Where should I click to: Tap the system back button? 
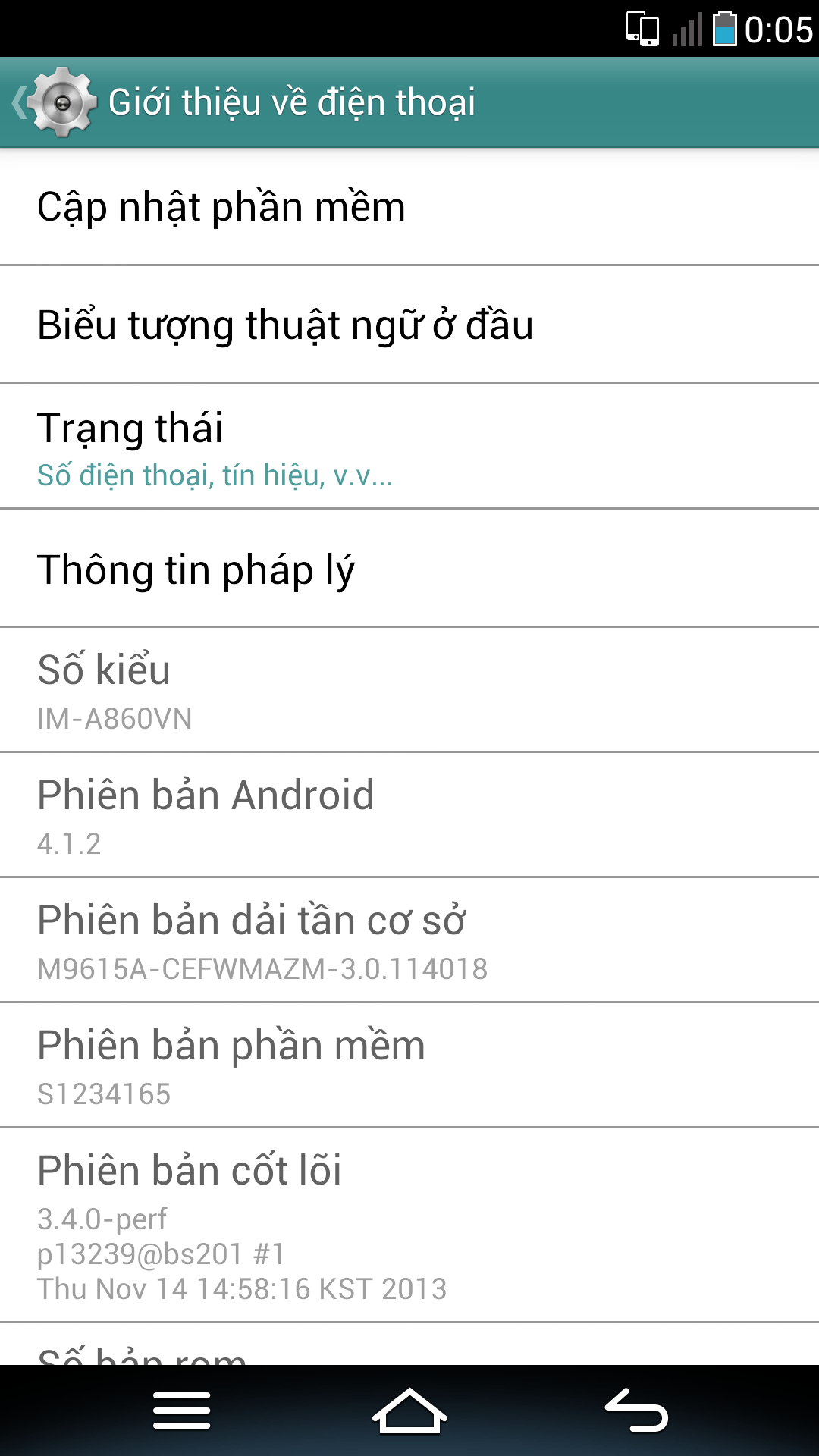(x=637, y=1410)
